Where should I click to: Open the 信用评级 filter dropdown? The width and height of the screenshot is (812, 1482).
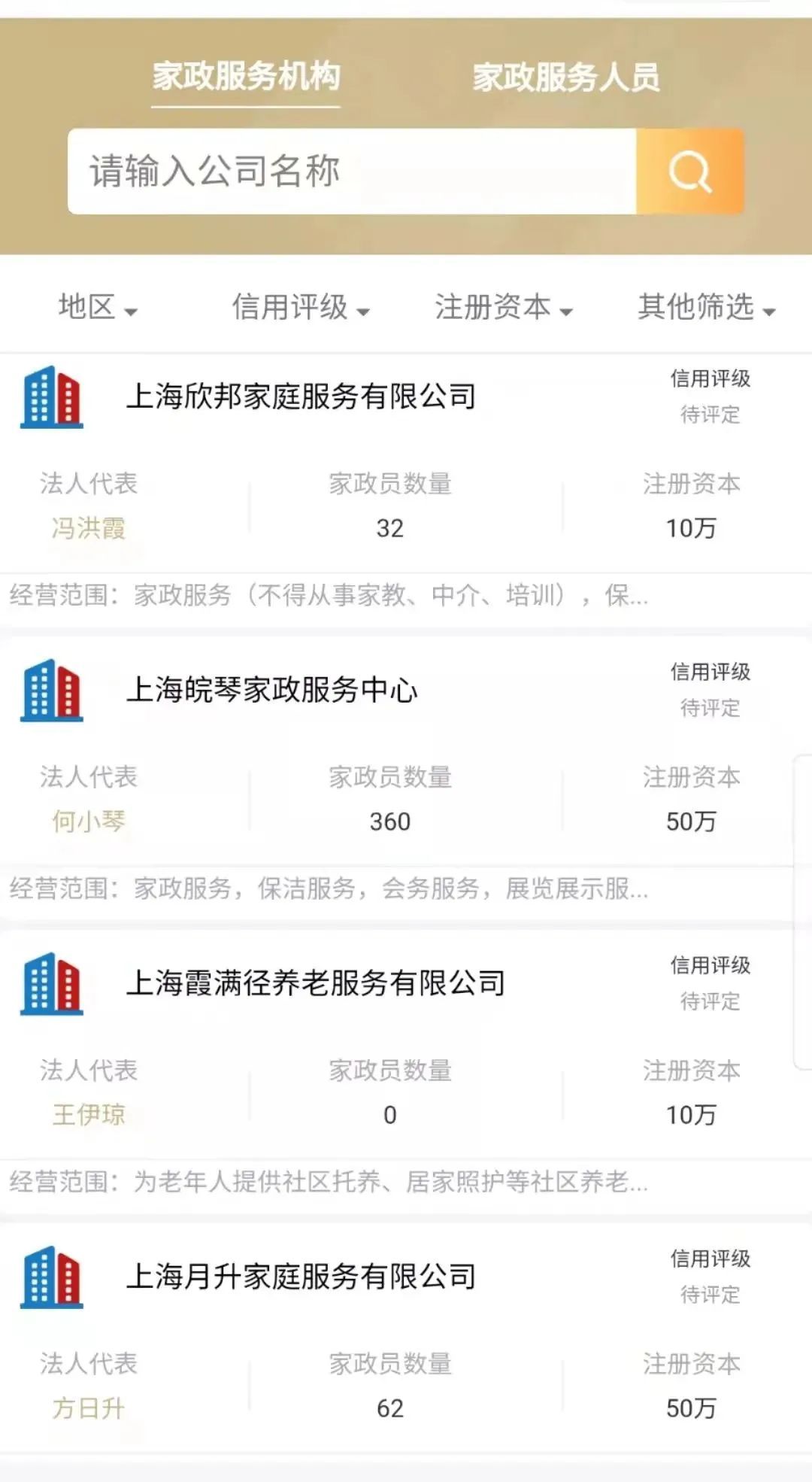pos(300,308)
